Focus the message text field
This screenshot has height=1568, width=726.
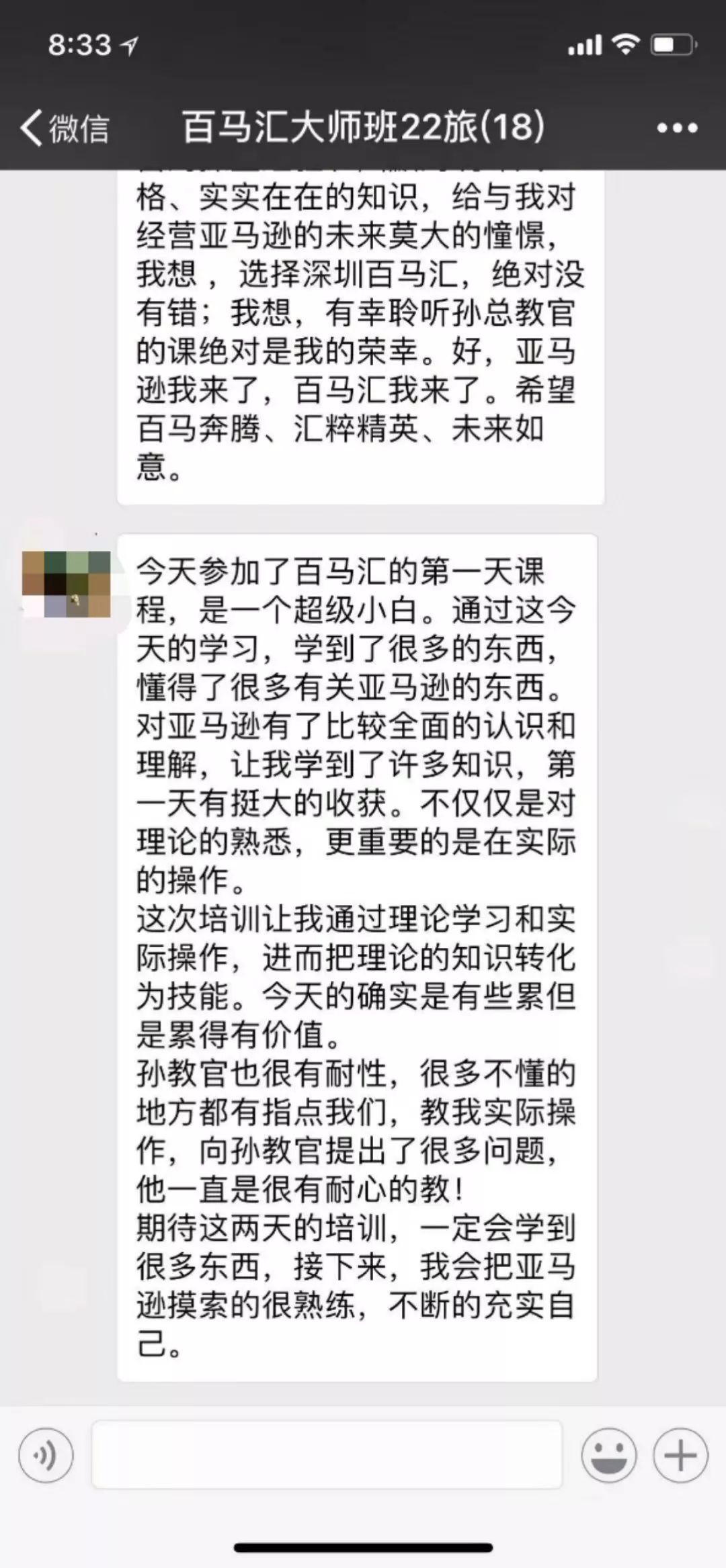pyautogui.click(x=327, y=1454)
